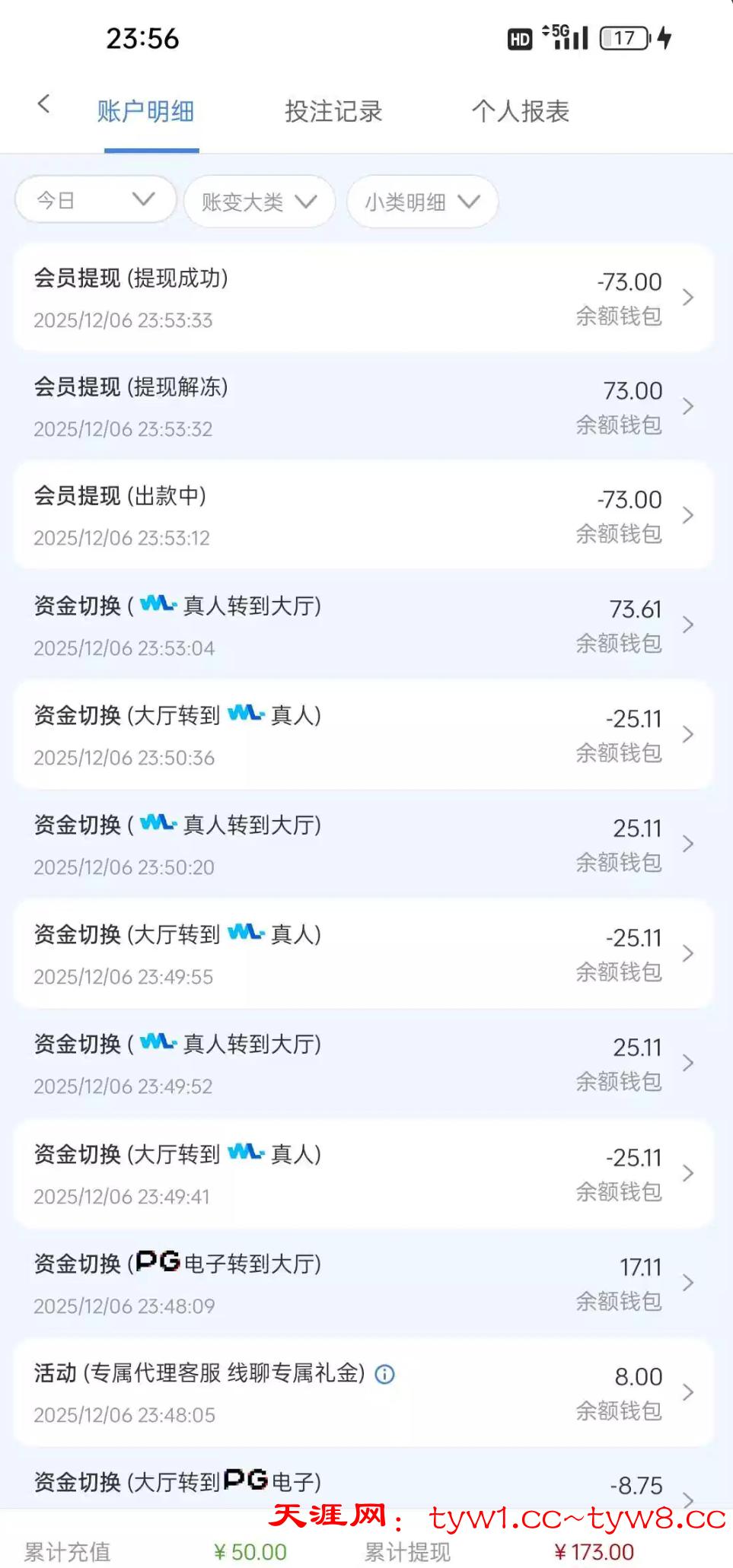Expand the 小类明细 filter dropdown
The width and height of the screenshot is (733, 1568).
[422, 202]
